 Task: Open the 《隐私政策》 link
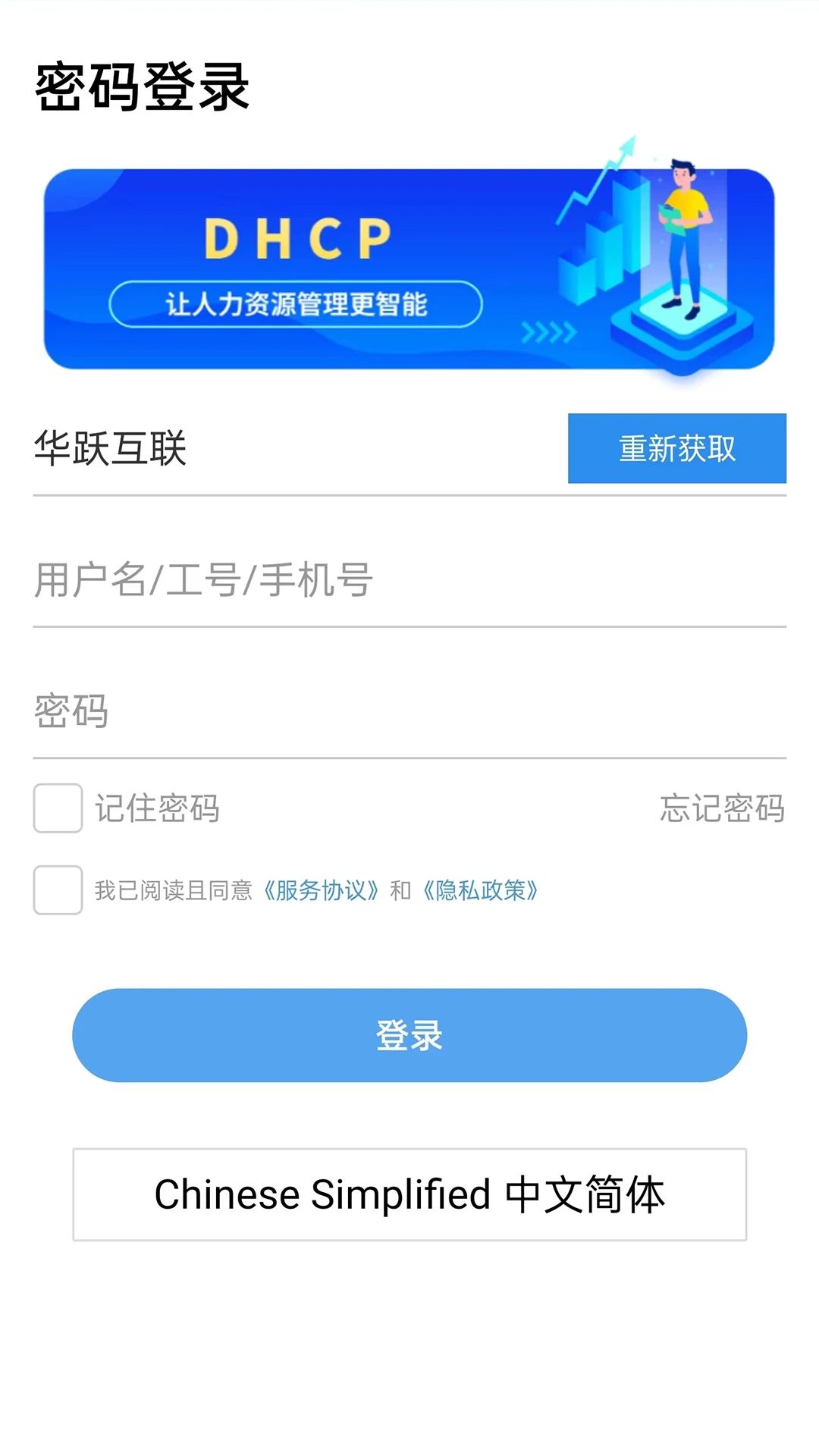[x=480, y=890]
